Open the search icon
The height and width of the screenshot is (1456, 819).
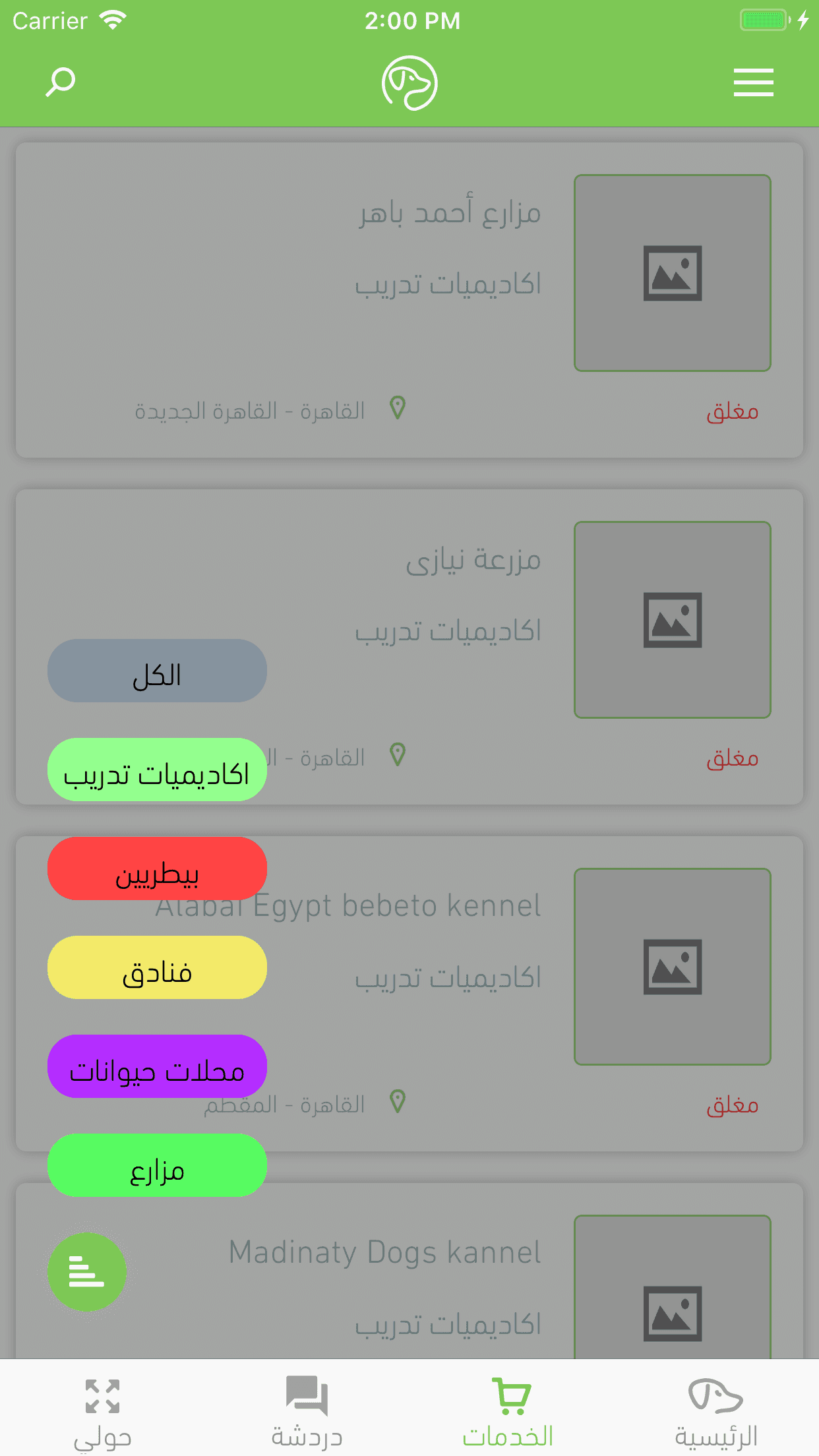pos(60,82)
